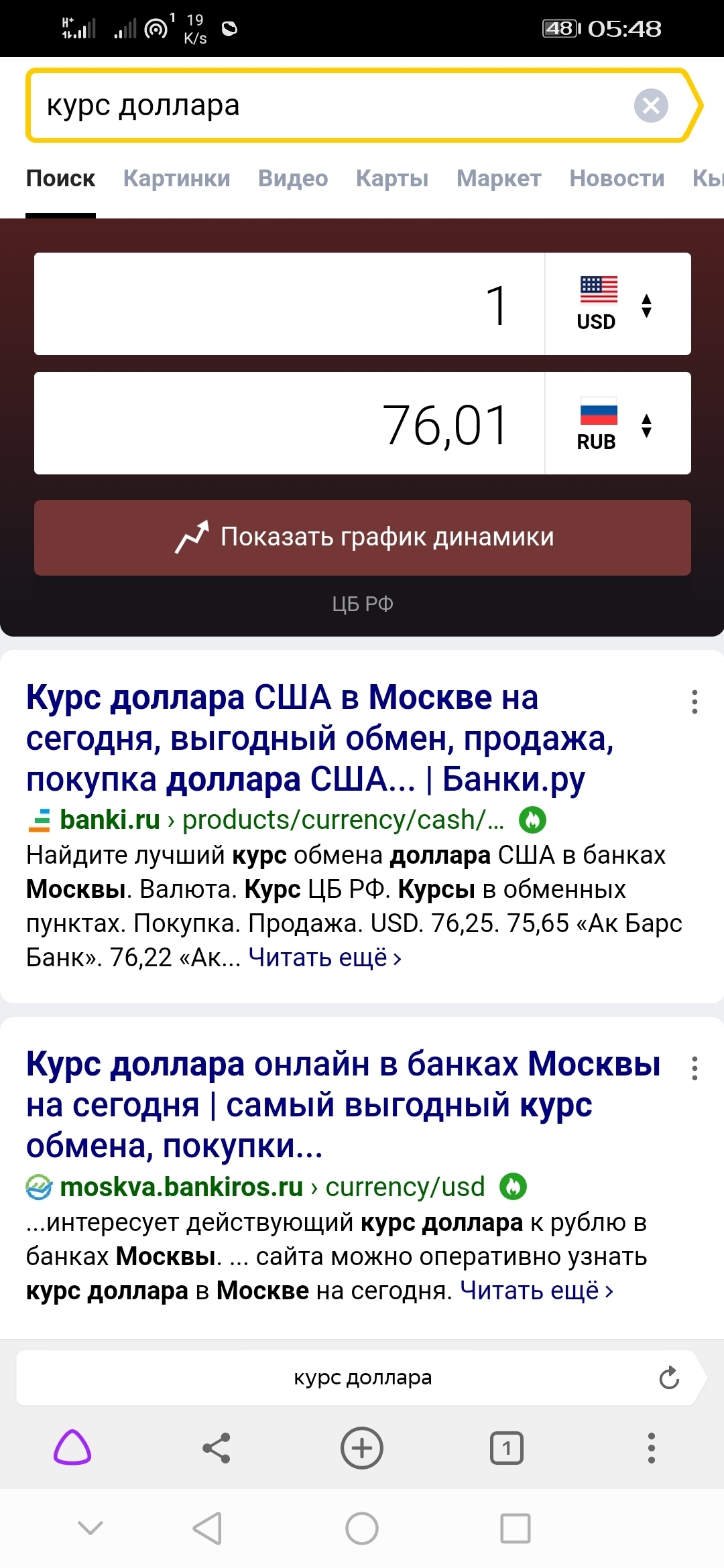Clear the search query with the X

coord(651,106)
